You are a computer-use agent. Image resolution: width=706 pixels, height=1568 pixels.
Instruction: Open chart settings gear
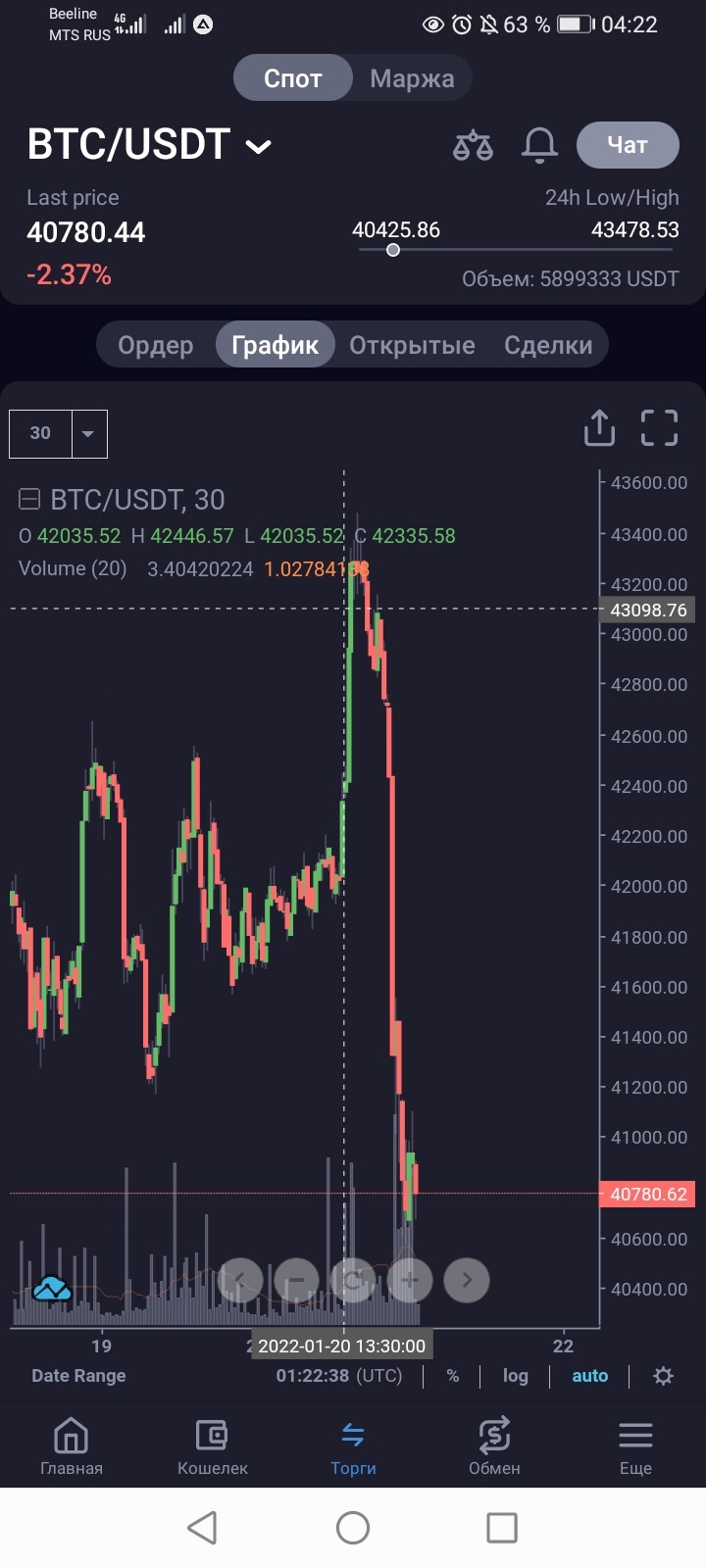(x=664, y=1376)
